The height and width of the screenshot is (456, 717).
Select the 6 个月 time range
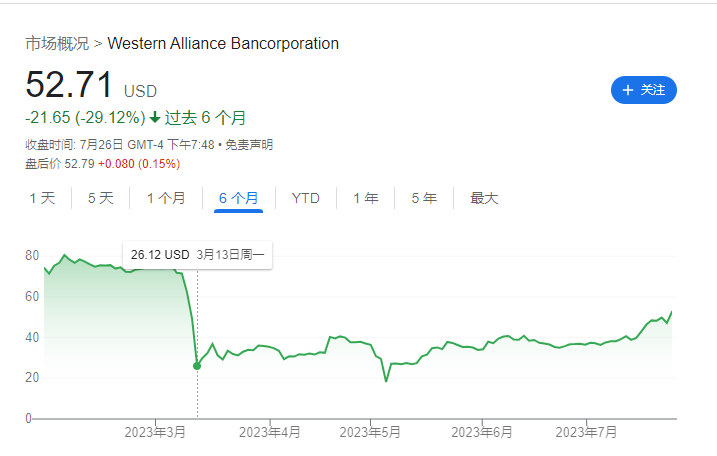click(x=238, y=198)
